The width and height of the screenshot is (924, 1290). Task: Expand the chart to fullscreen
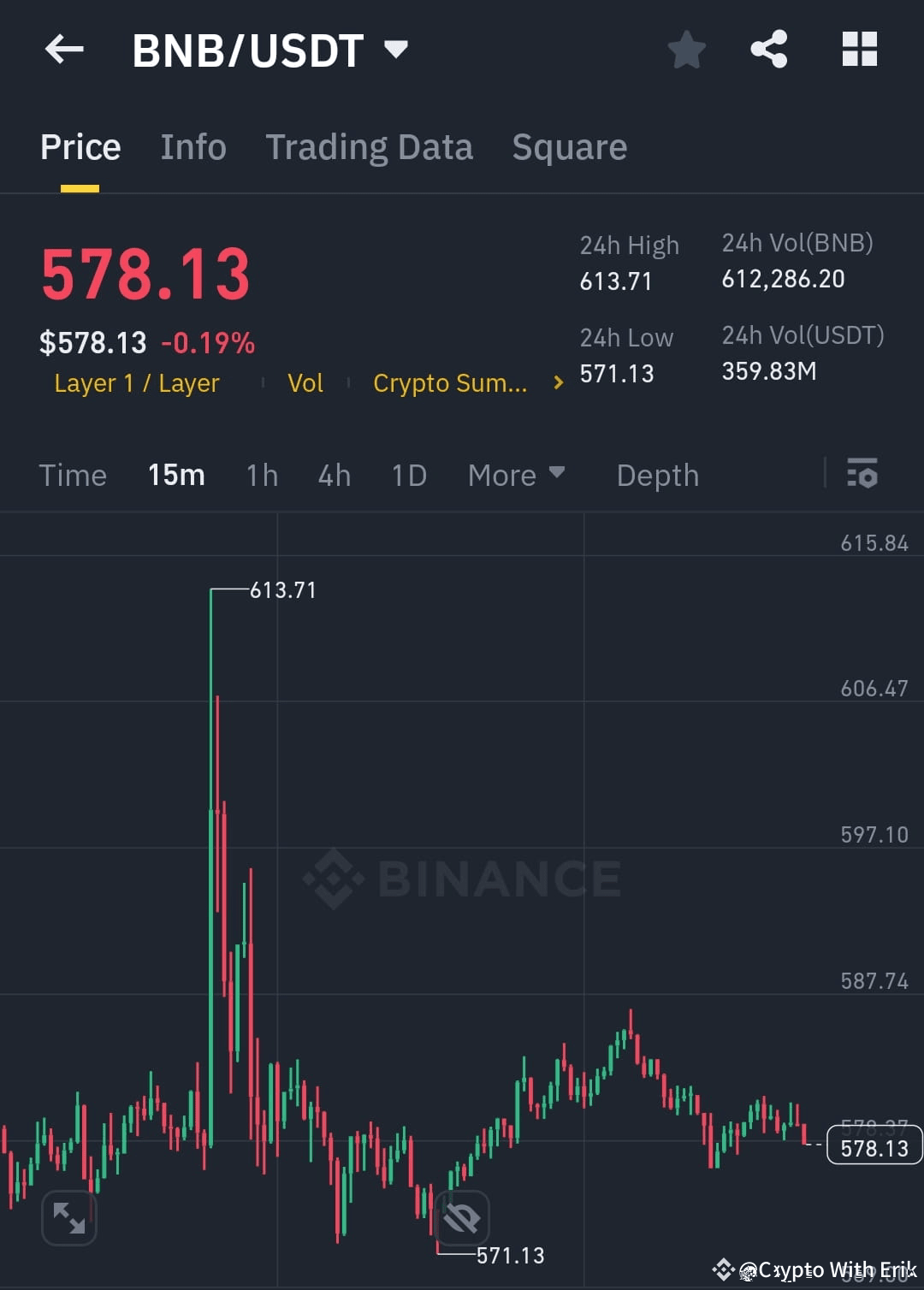click(x=68, y=1217)
